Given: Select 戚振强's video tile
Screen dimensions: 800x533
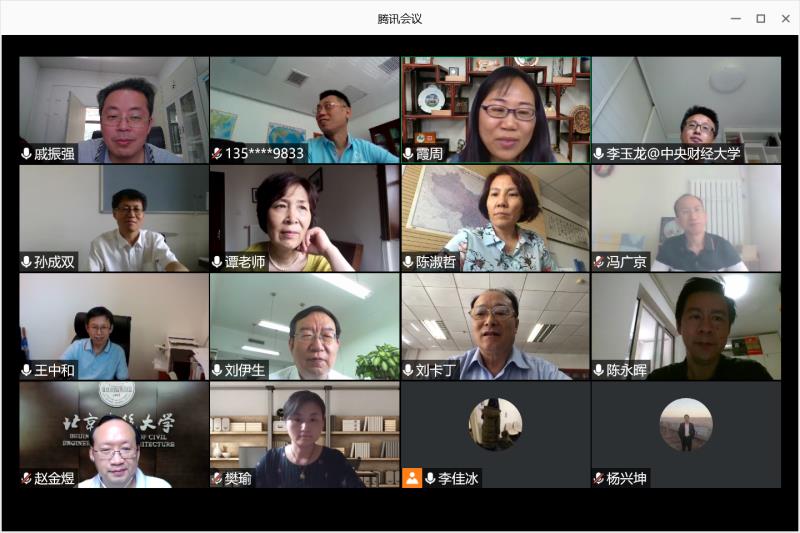Looking at the screenshot, I should (x=114, y=109).
